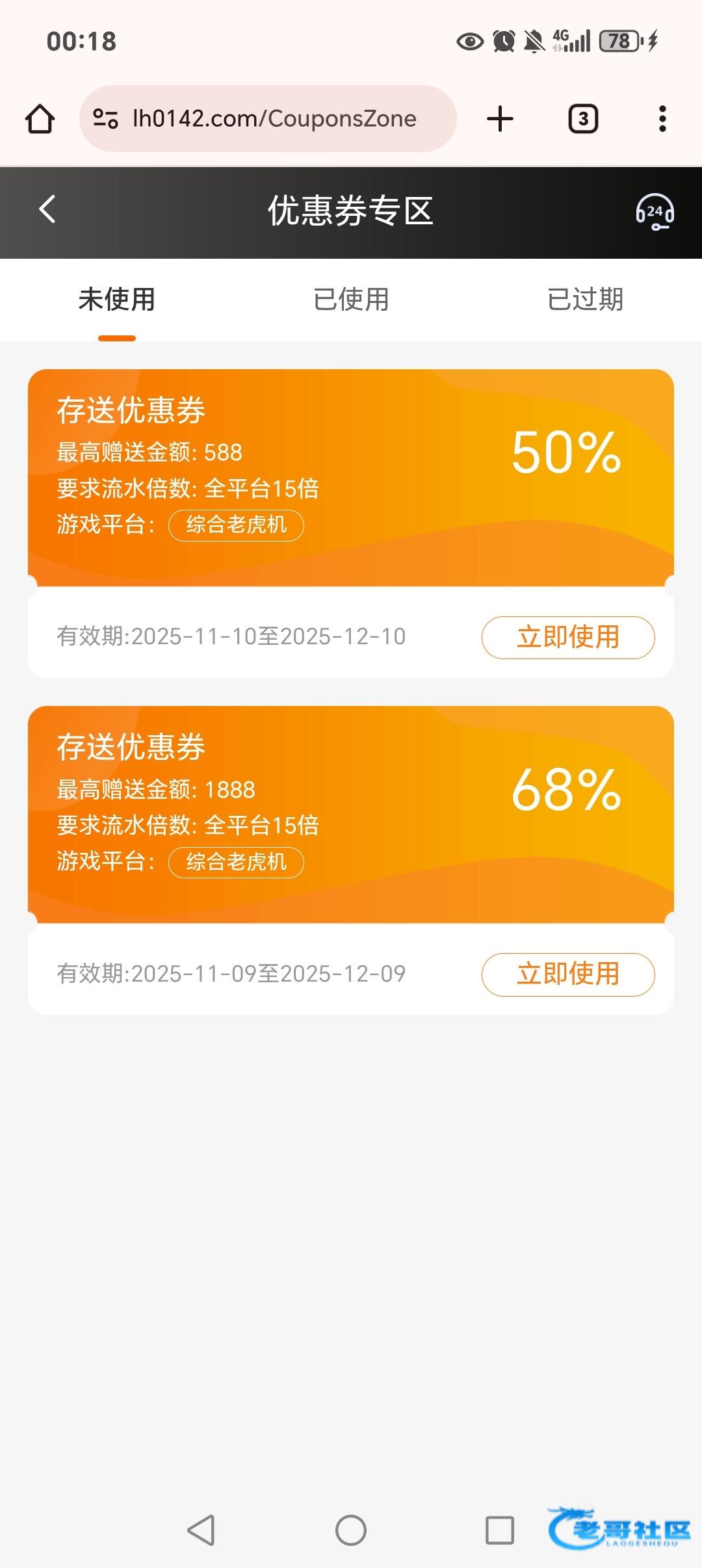Switch to the 已使用 tab
This screenshot has height=1568, width=702.
pos(351,300)
